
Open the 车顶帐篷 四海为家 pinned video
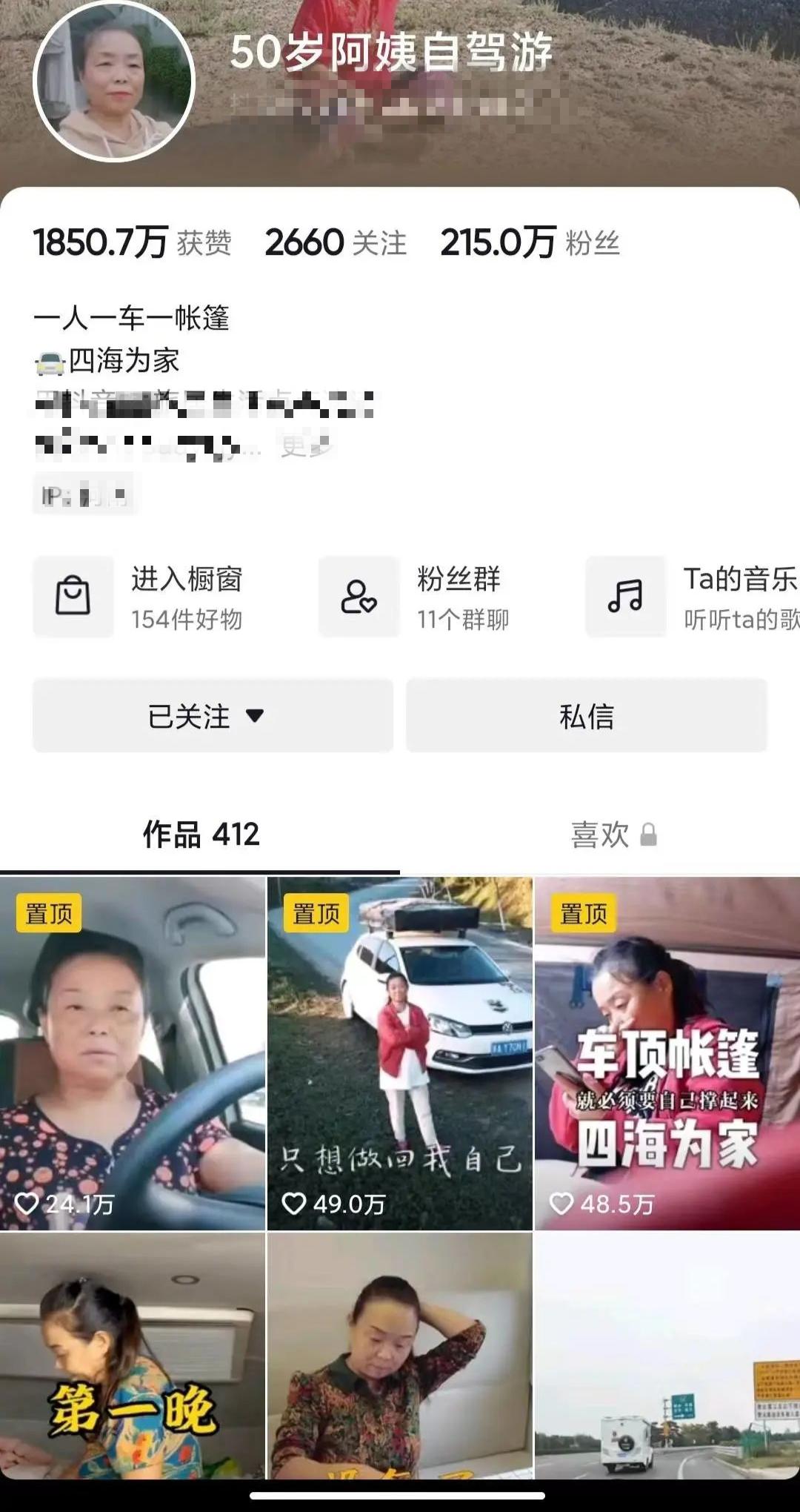click(x=667, y=1053)
